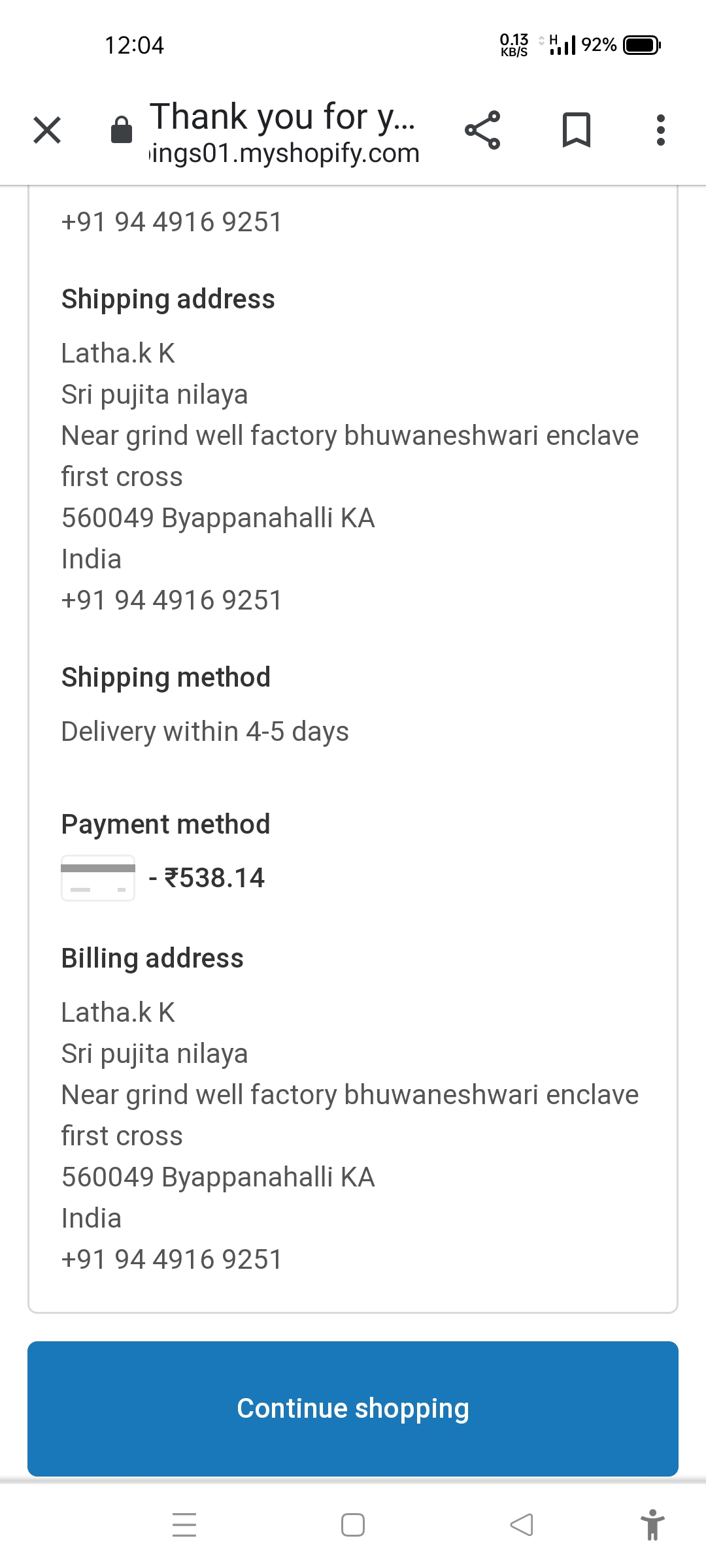Share this order confirmation page
The width and height of the screenshot is (706, 1568).
click(482, 130)
